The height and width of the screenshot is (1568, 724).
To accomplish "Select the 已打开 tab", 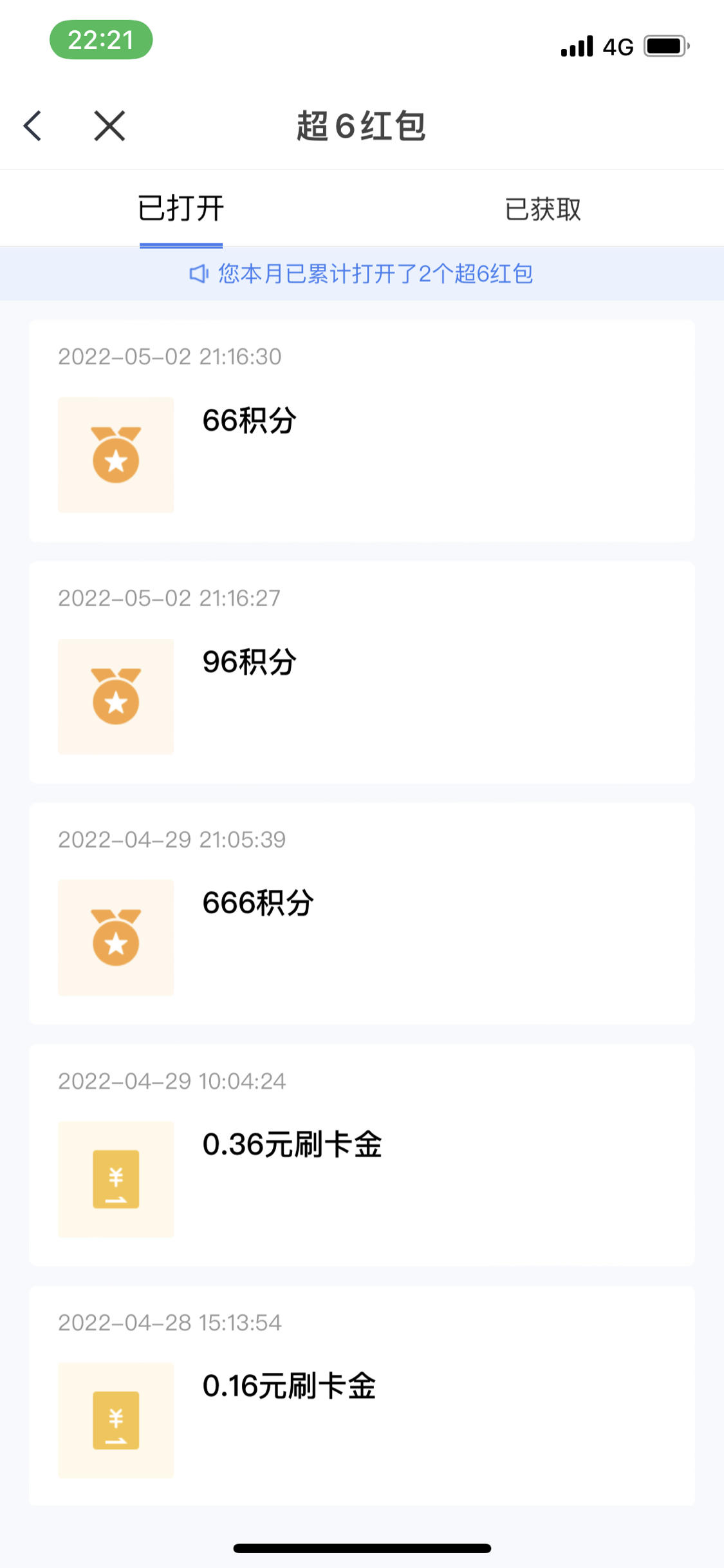I will (181, 209).
